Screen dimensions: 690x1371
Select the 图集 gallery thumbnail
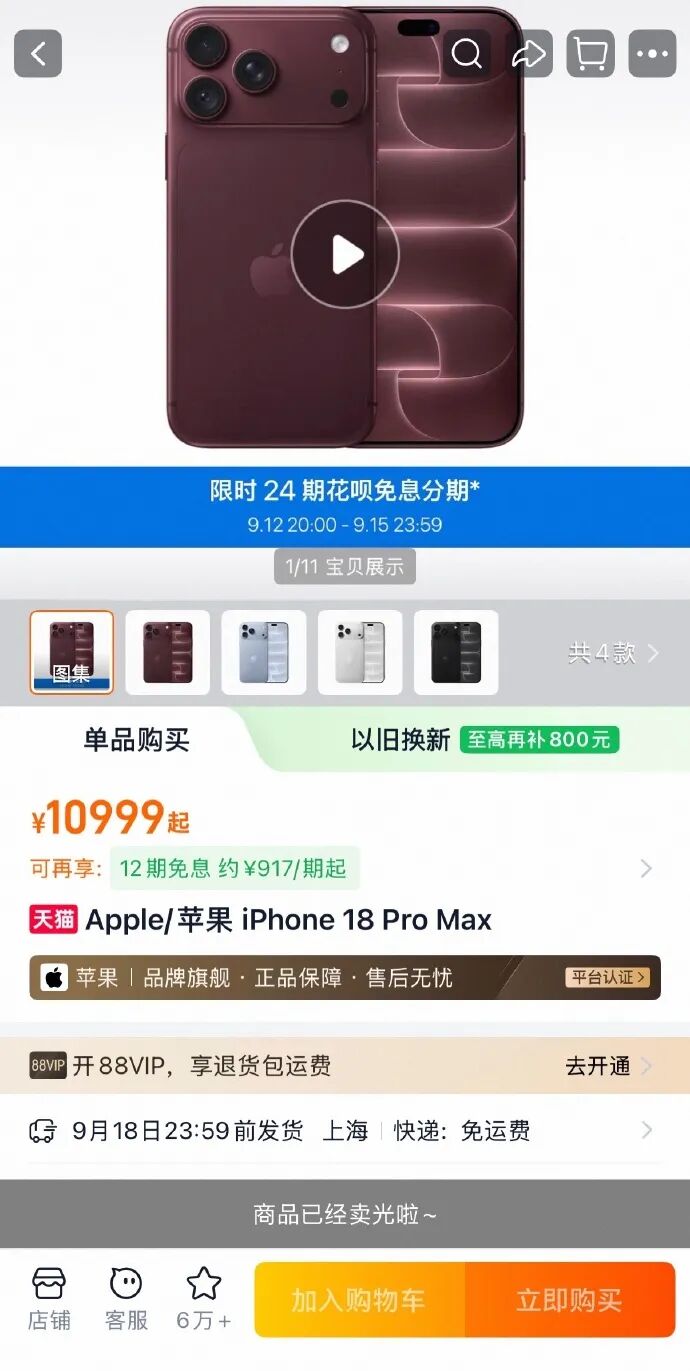(x=72, y=653)
